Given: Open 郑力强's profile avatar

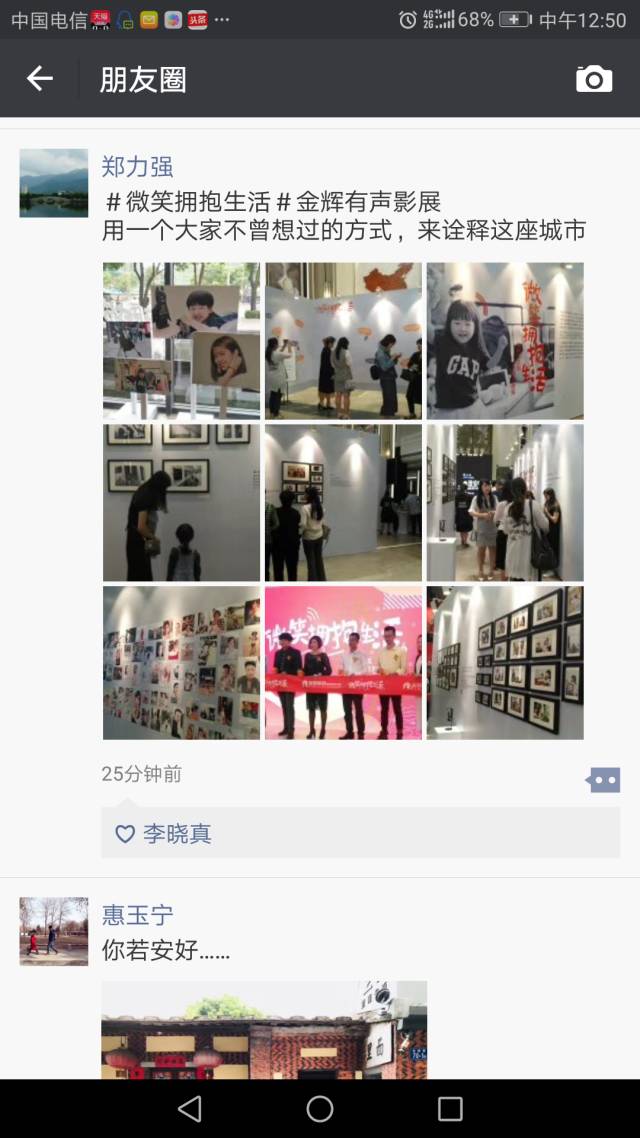Looking at the screenshot, I should [54, 183].
